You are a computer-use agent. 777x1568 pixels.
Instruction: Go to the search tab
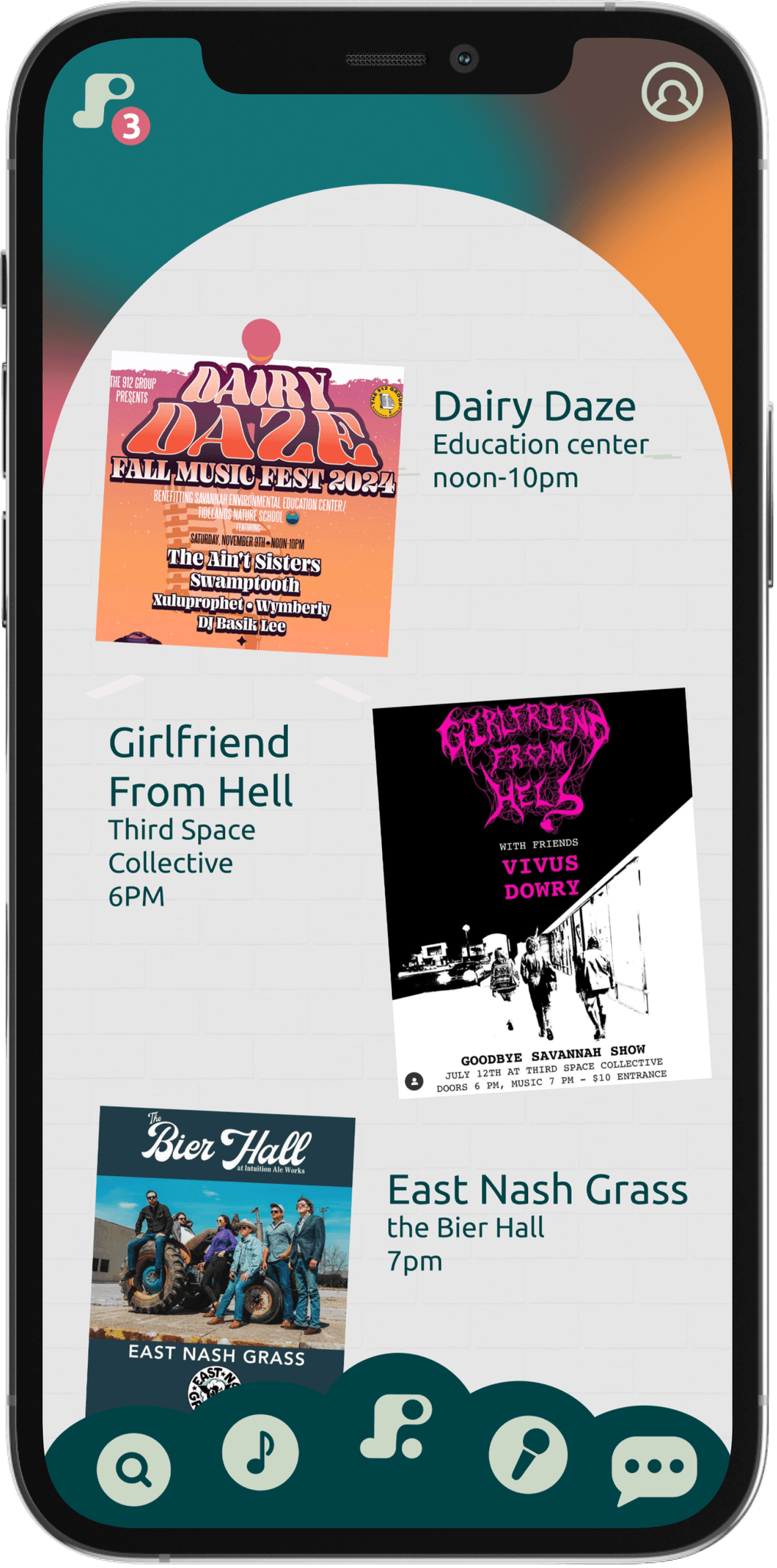pos(133,1467)
